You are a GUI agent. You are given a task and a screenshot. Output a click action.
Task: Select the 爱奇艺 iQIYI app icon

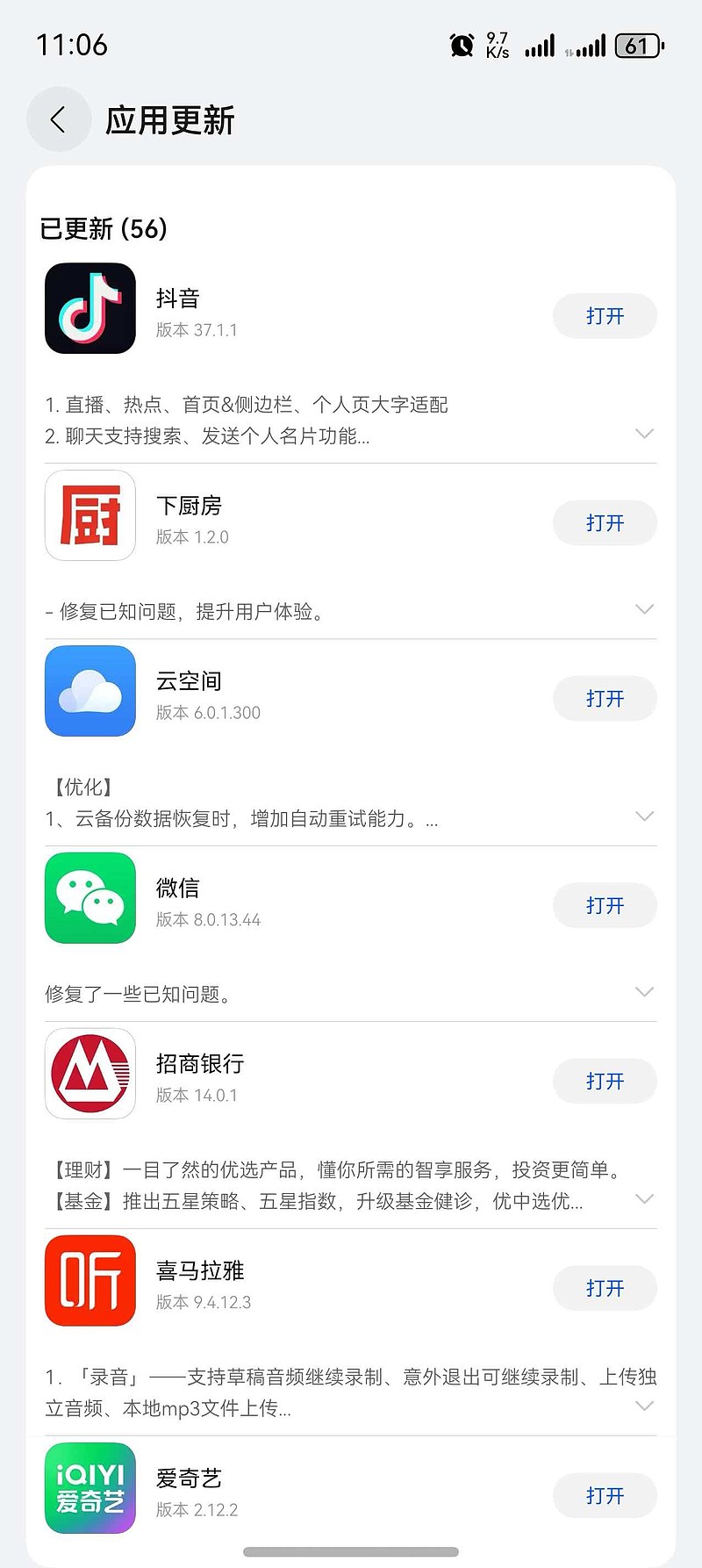[90, 1488]
